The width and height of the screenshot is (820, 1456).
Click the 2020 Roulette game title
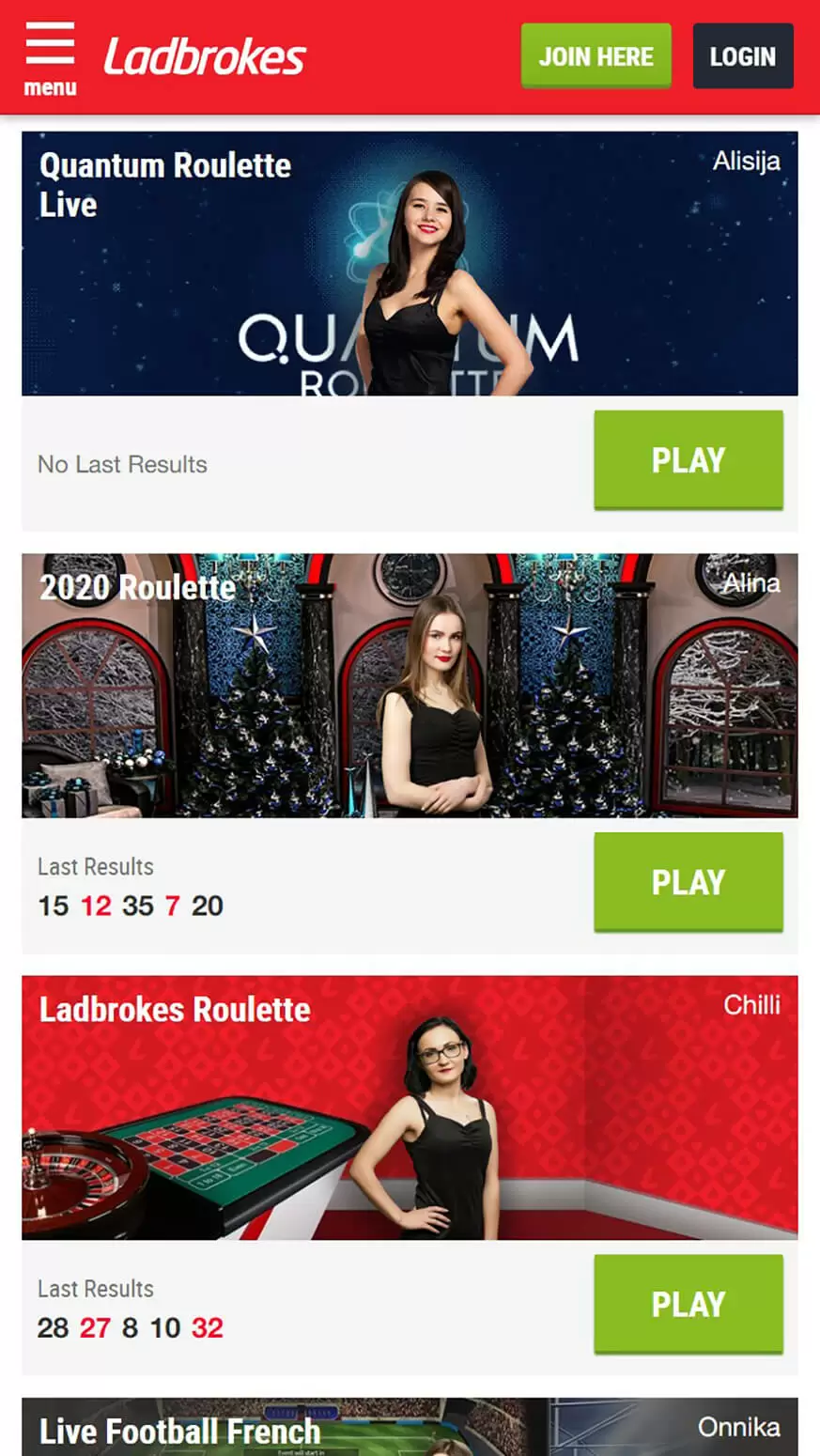[x=137, y=587]
